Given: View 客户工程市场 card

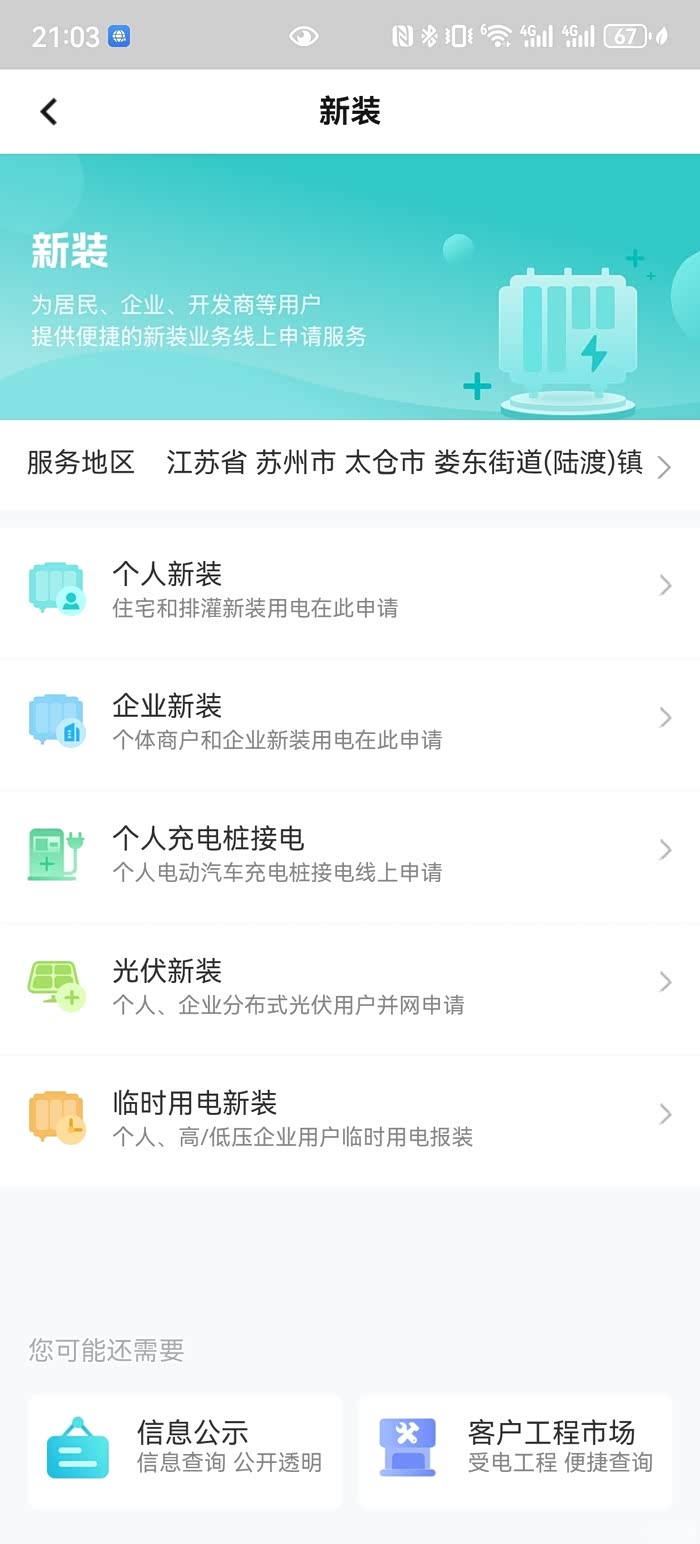Looking at the screenshot, I should [x=515, y=1450].
